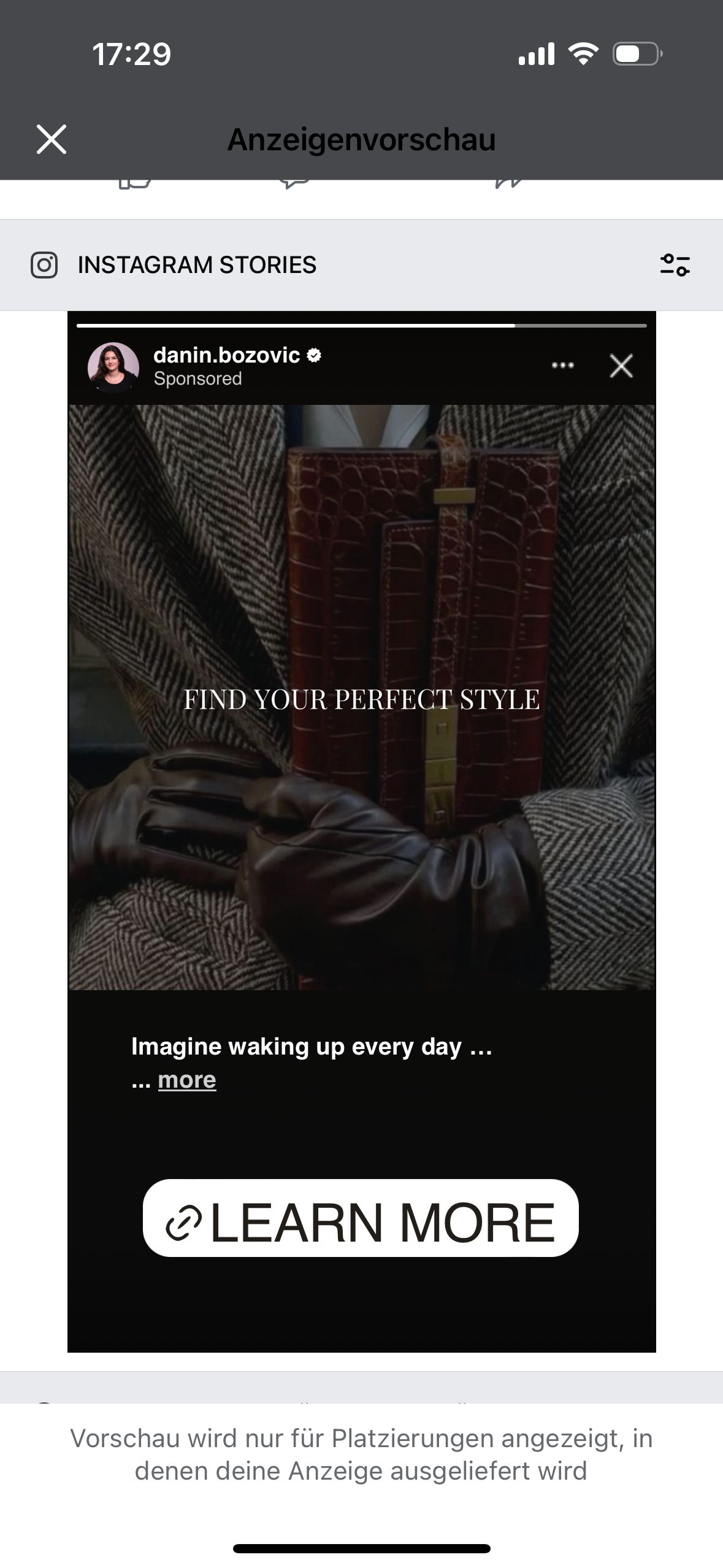Open the Instagram Stories placement settings icon
723x1568 pixels.
[675, 265]
